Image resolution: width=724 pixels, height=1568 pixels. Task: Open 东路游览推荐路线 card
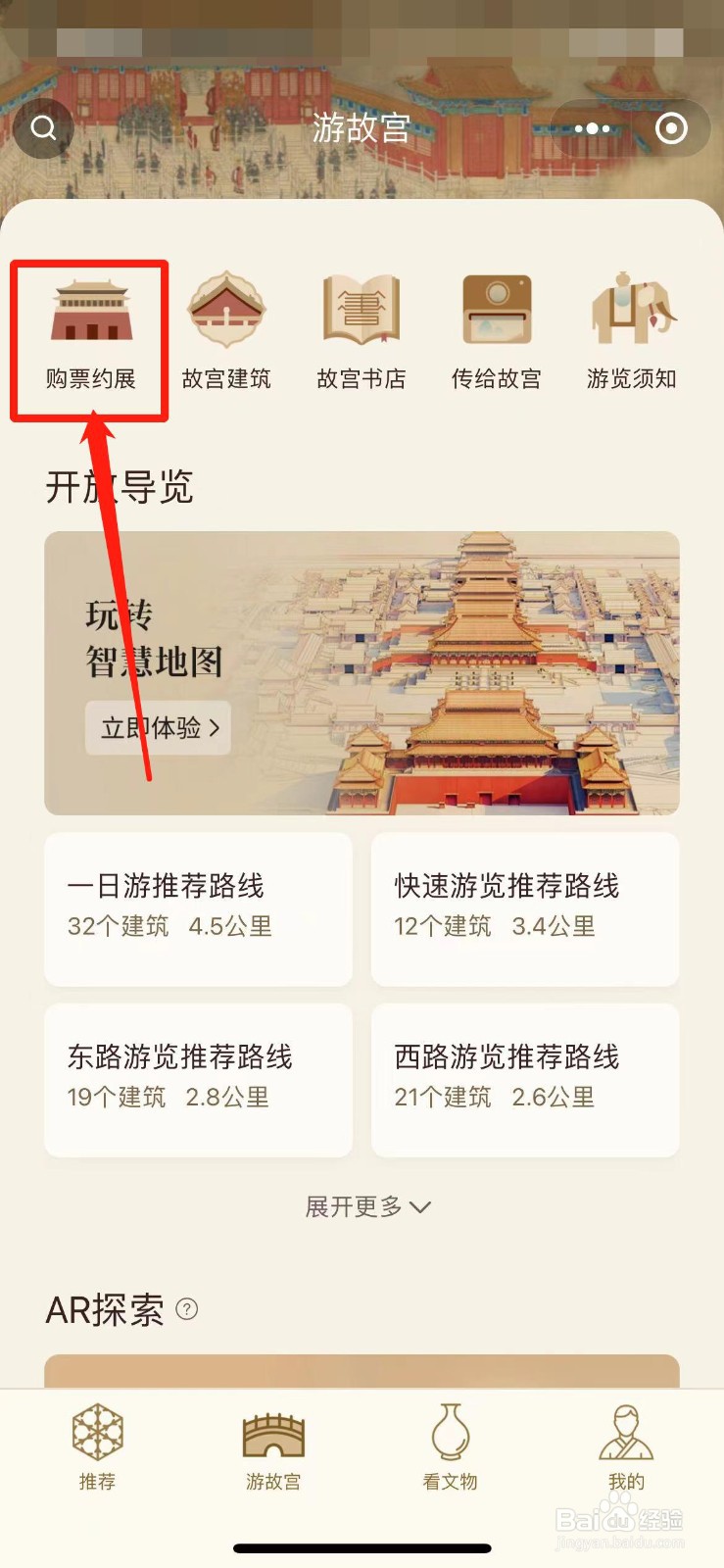coord(197,1078)
